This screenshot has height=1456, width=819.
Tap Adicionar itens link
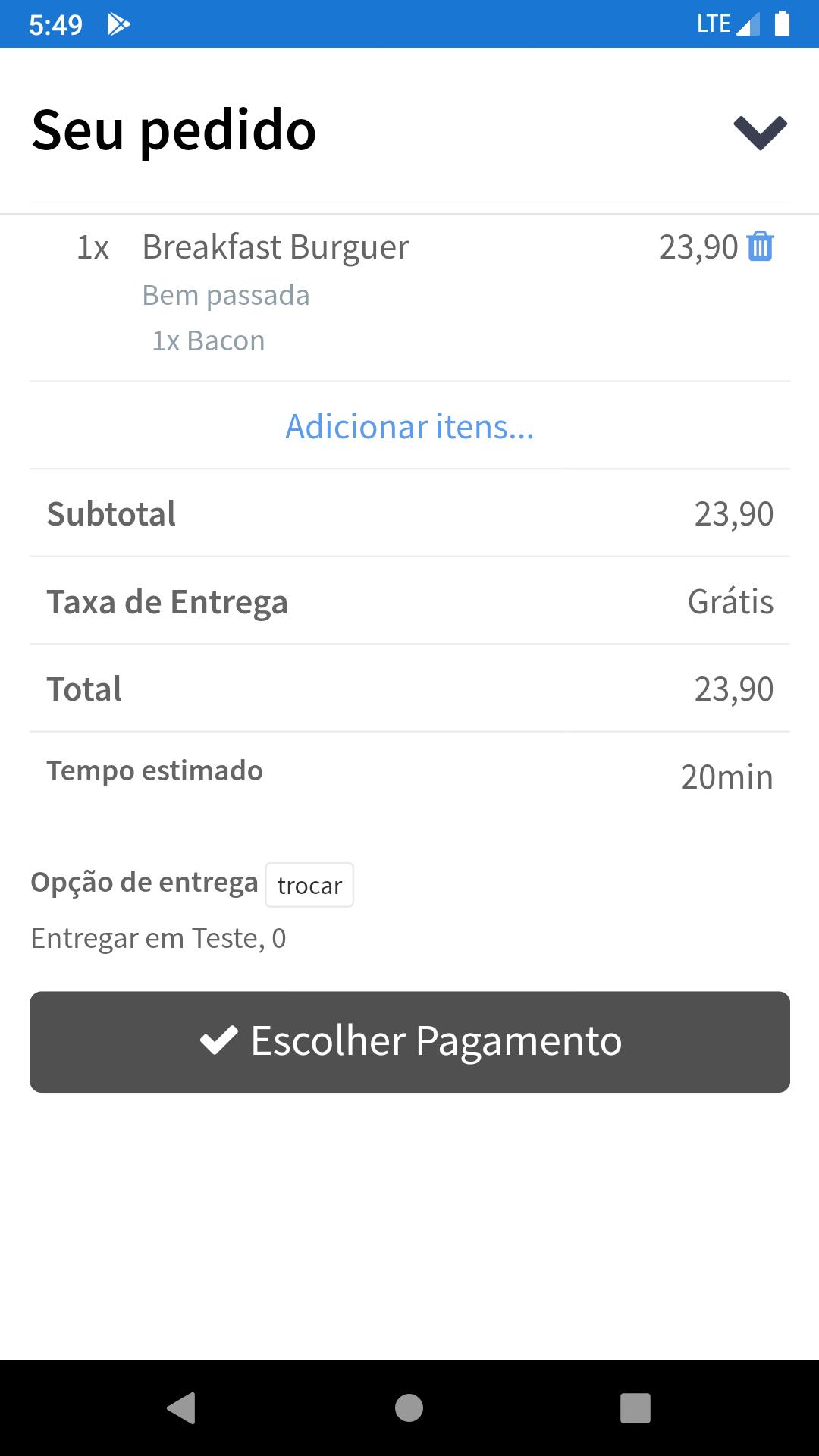(409, 426)
